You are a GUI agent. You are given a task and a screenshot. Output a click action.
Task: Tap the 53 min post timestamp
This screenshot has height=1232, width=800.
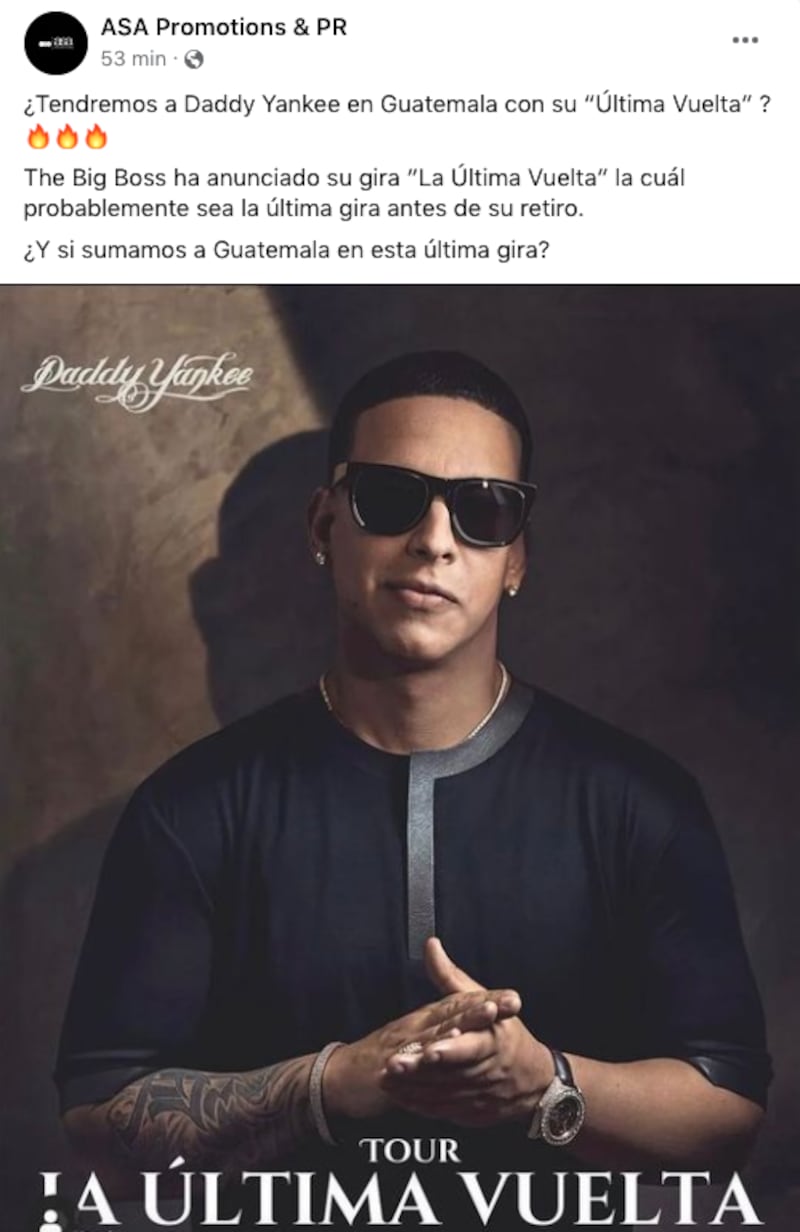click(133, 59)
